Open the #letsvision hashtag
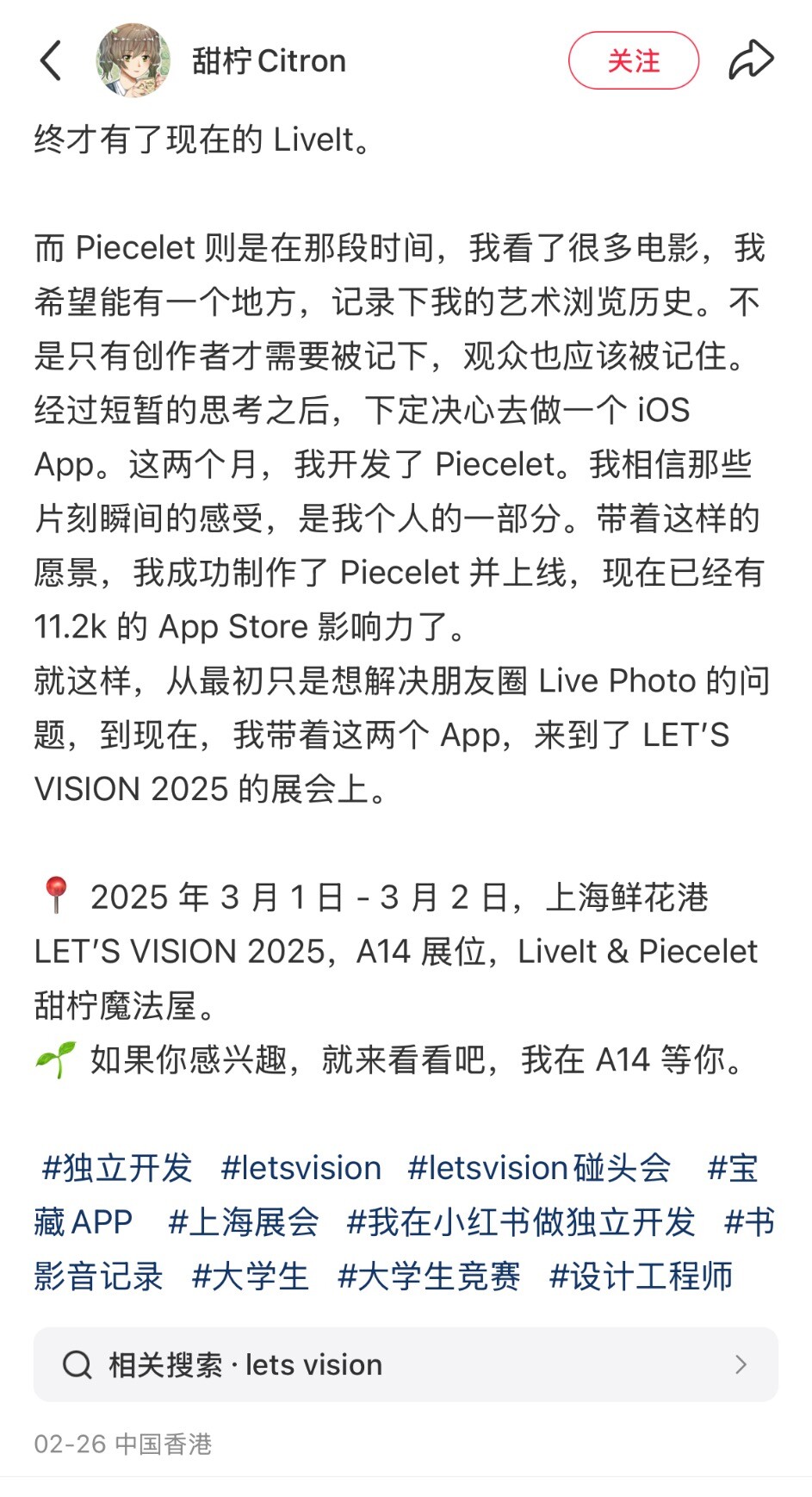 (301, 1168)
